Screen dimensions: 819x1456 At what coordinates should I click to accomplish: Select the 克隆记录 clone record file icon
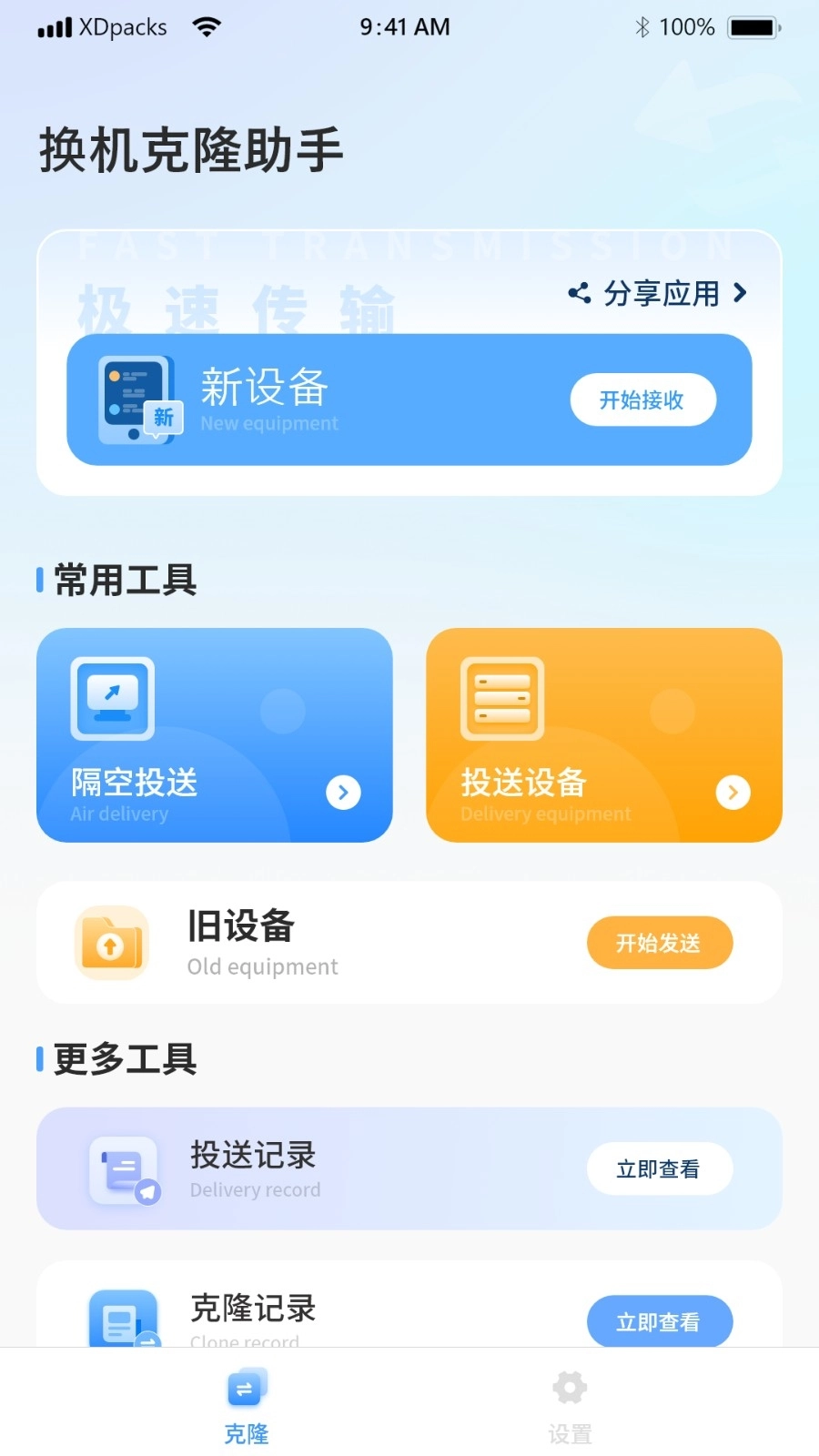coord(123,1319)
